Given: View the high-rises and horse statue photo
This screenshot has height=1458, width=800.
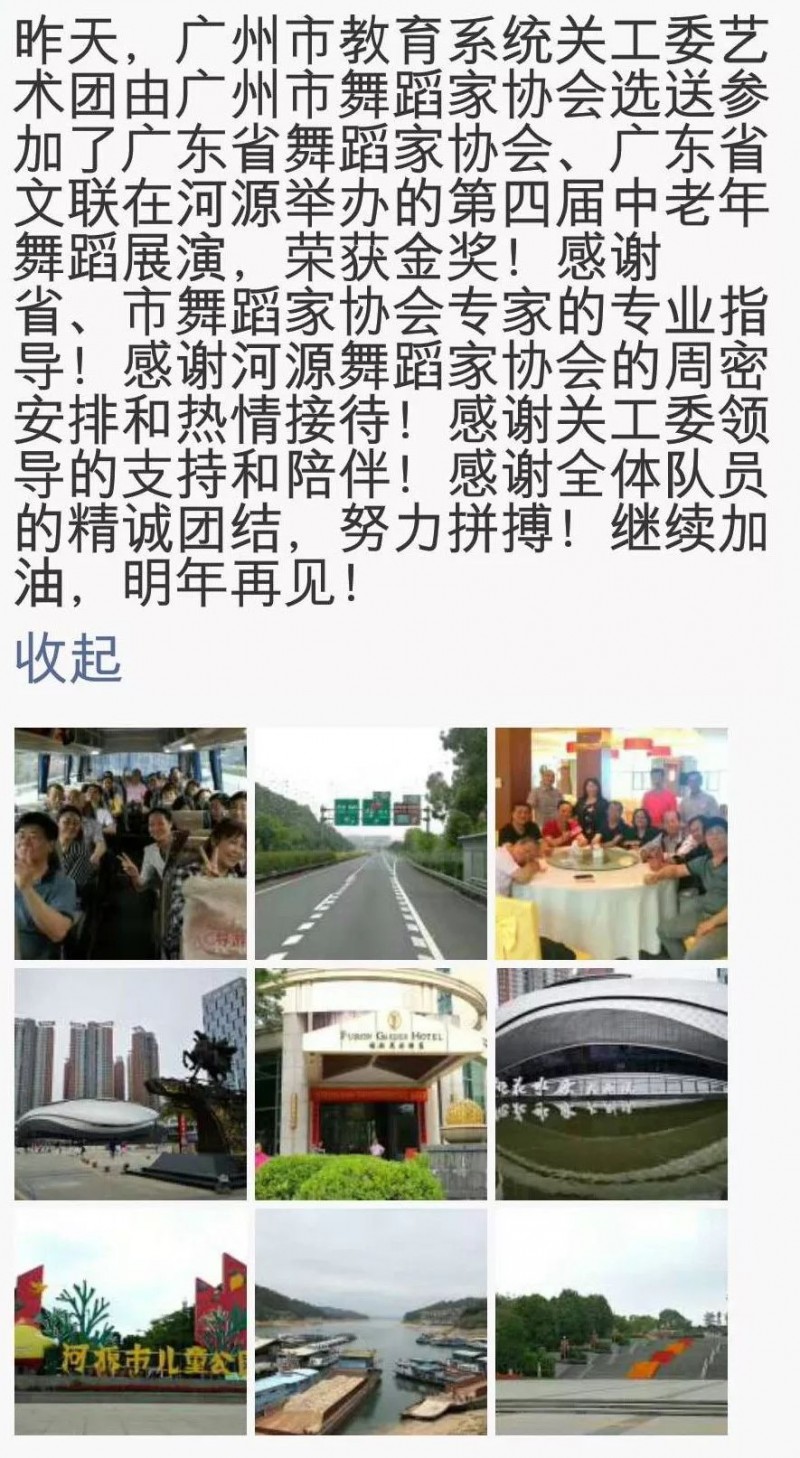Looking at the screenshot, I should [130, 1083].
